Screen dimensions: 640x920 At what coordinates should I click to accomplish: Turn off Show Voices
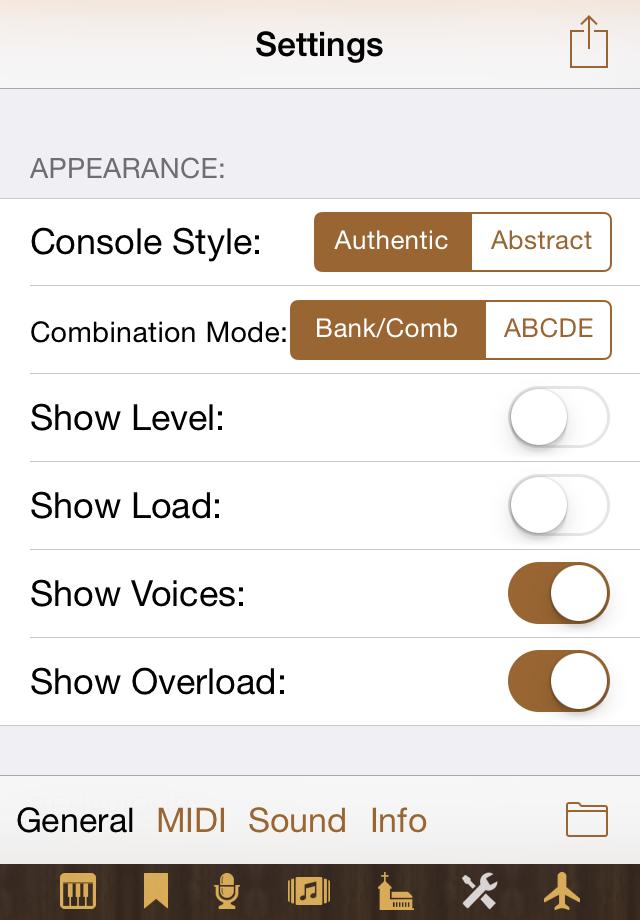(558, 593)
